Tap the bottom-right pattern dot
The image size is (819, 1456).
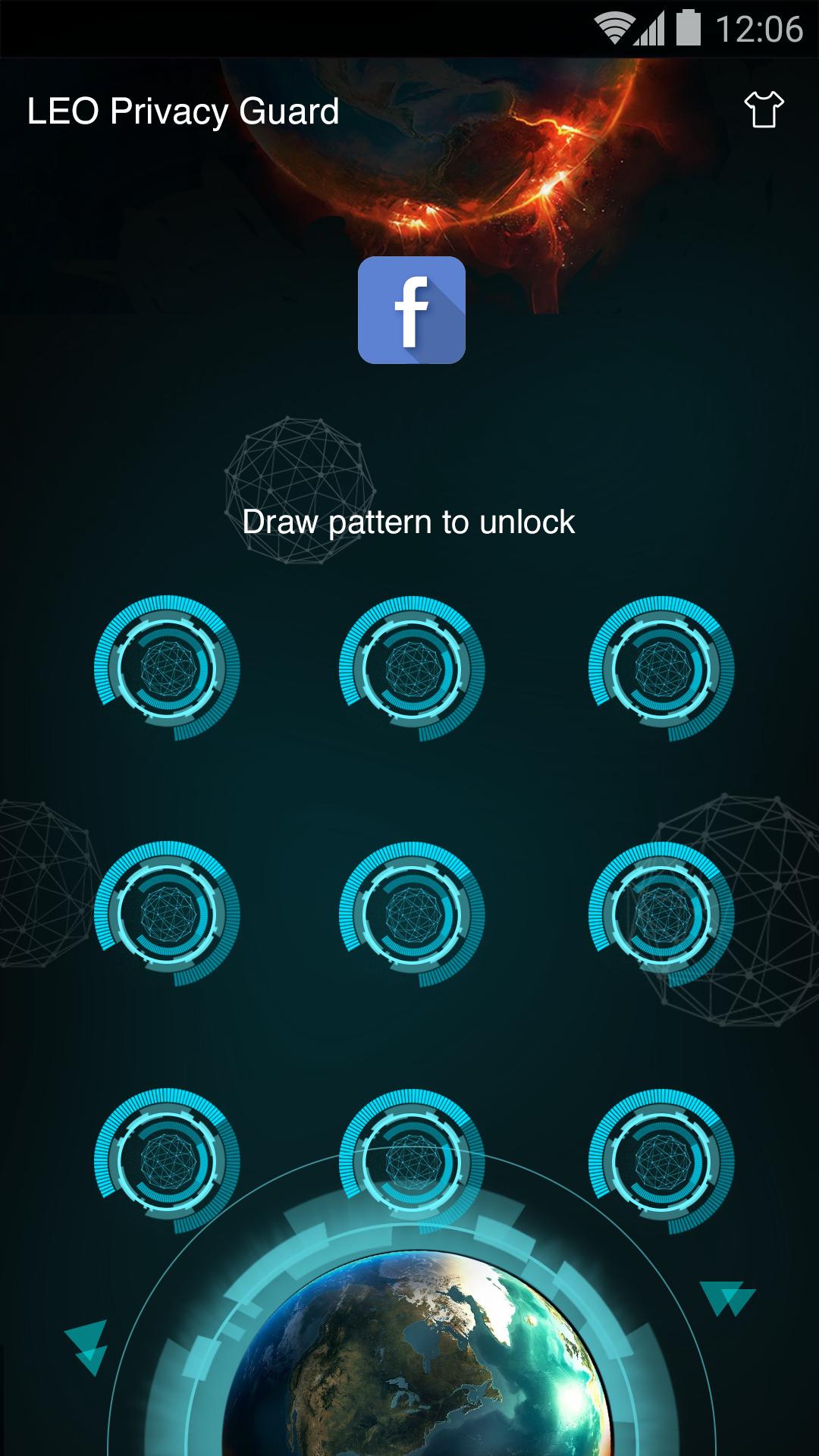(661, 1160)
